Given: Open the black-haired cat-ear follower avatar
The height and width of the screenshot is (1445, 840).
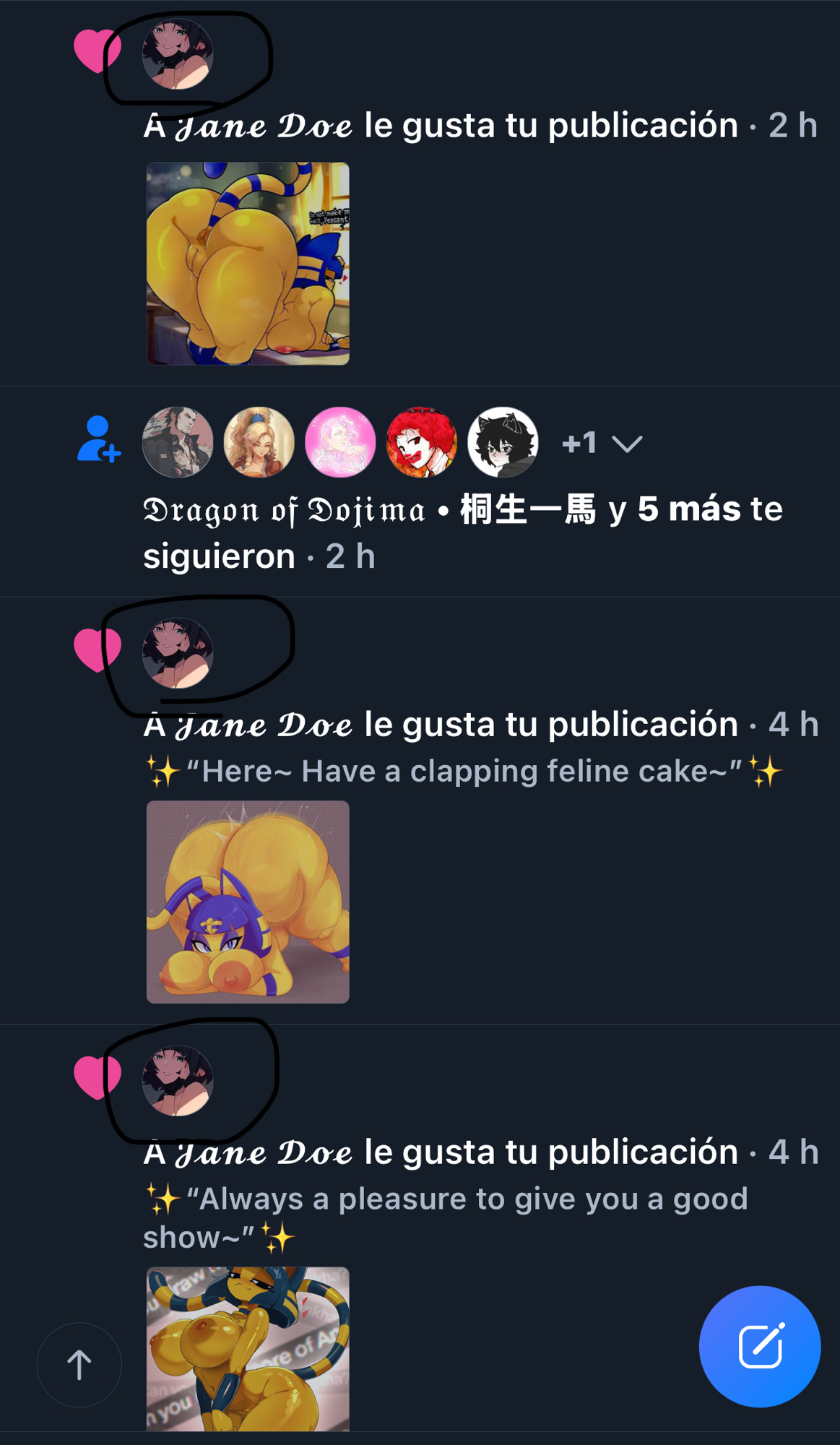Looking at the screenshot, I should pyautogui.click(x=503, y=442).
